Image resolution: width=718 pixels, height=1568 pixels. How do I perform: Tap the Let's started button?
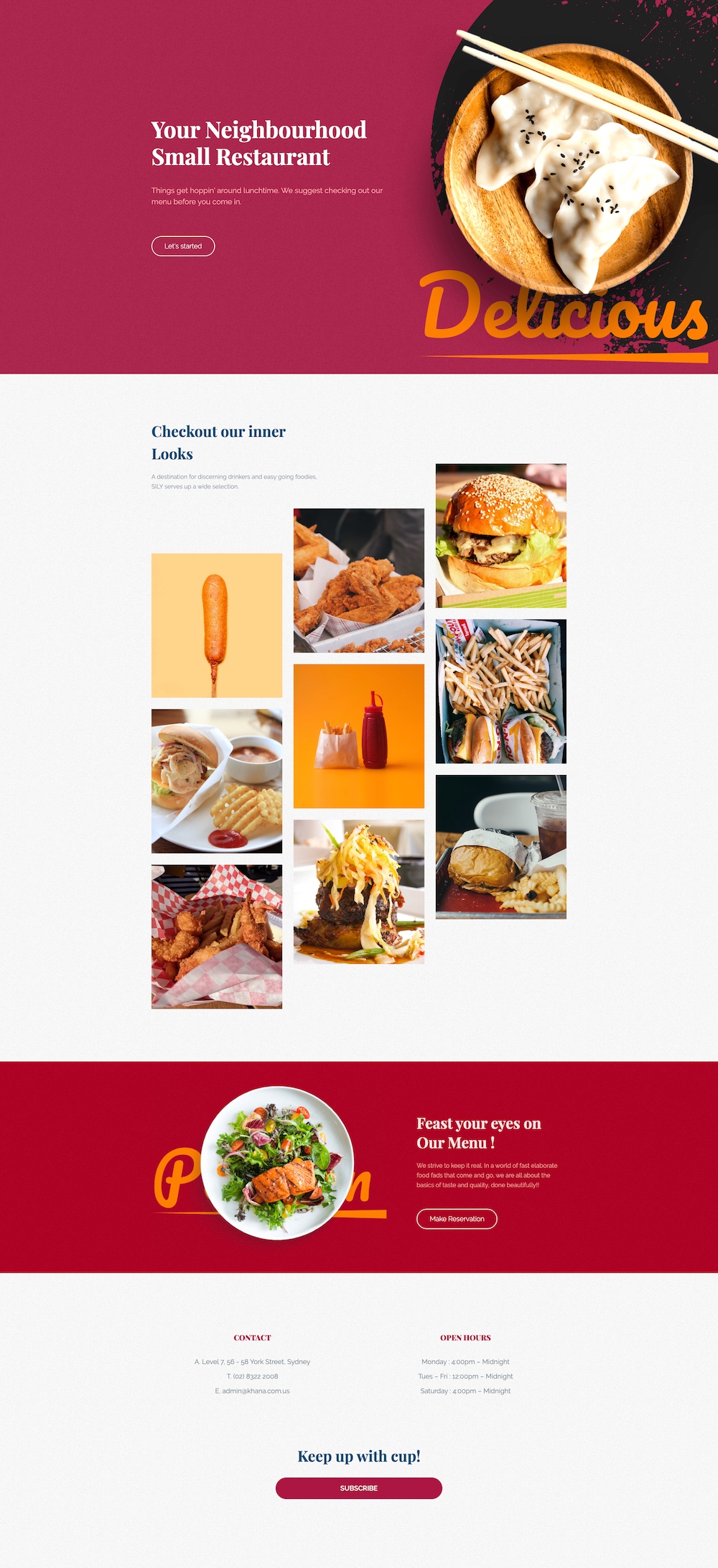(183, 246)
